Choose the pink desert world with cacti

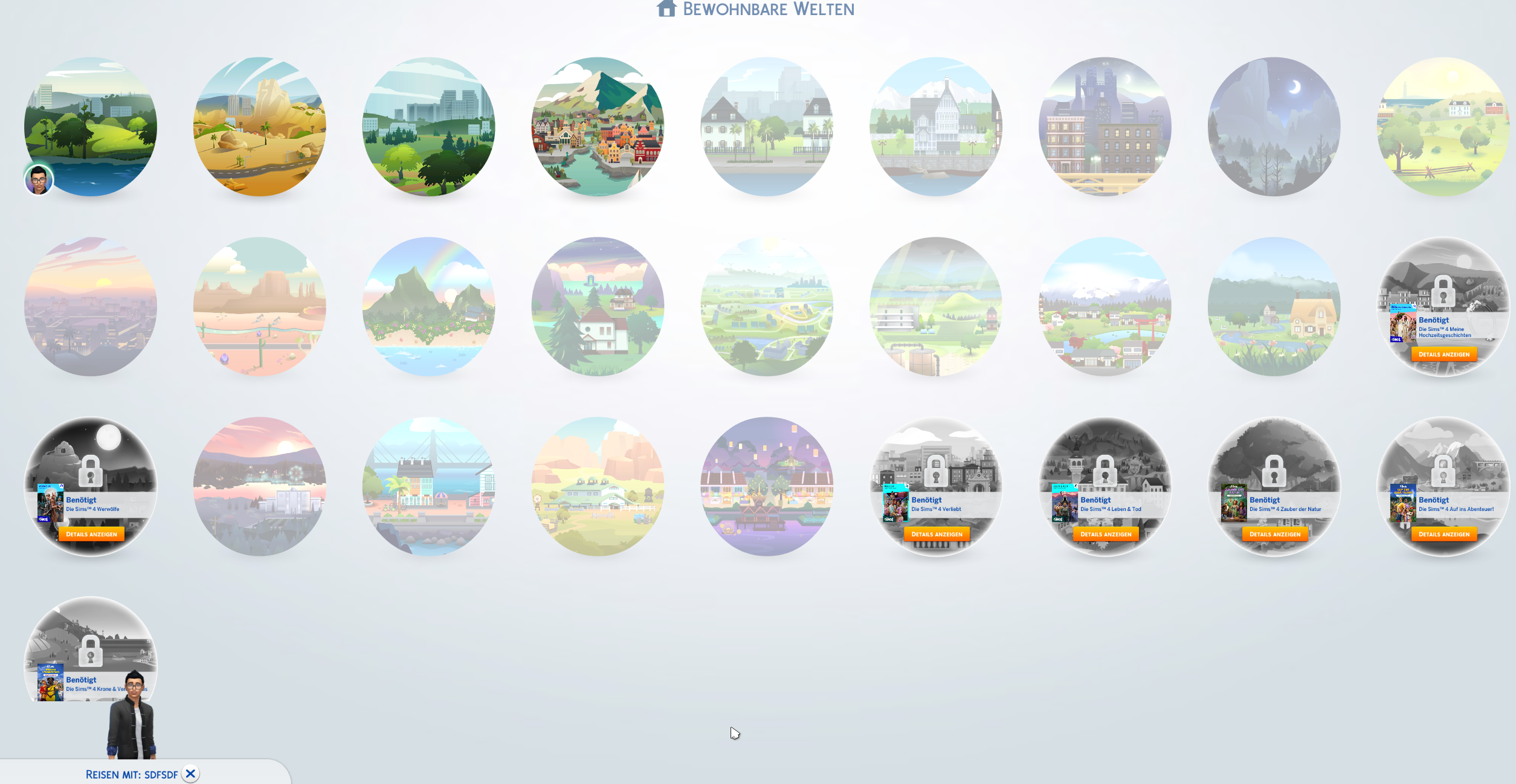[x=260, y=306]
